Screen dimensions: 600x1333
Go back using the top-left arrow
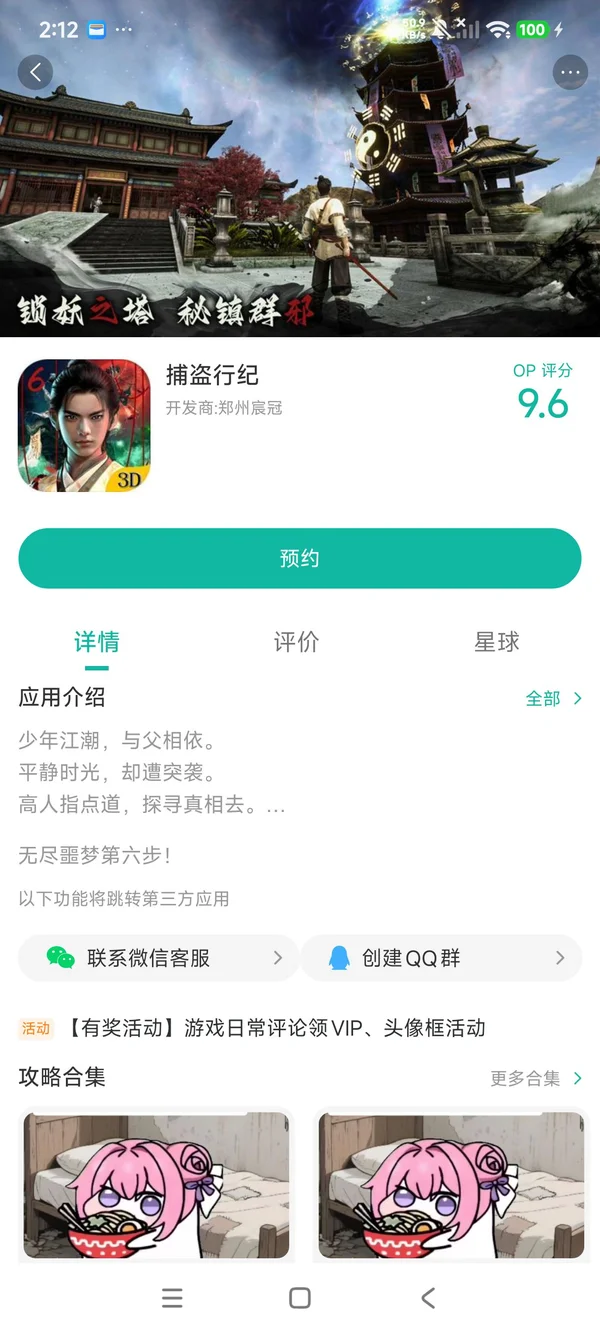pos(36,72)
